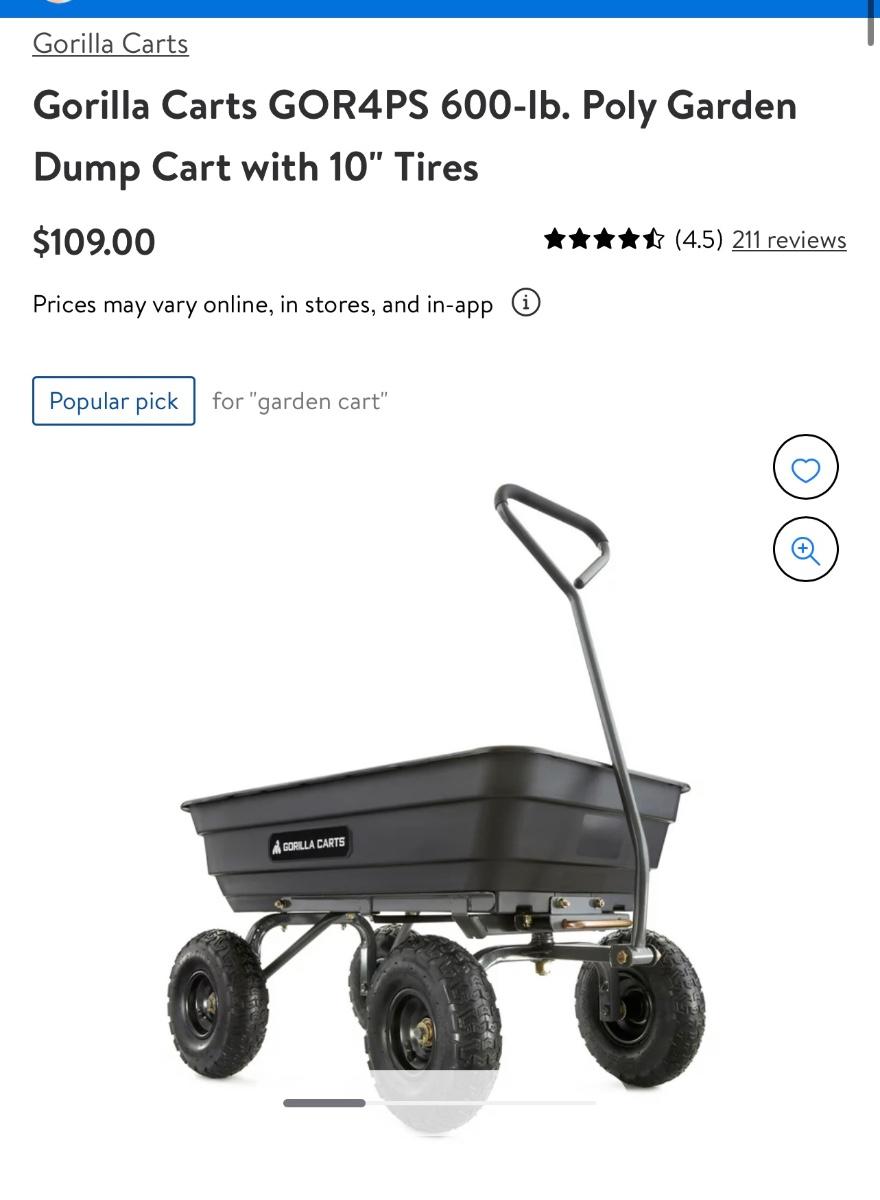This screenshot has width=880, height=1200.
Task: Open the 211 reviews link
Action: (x=789, y=240)
